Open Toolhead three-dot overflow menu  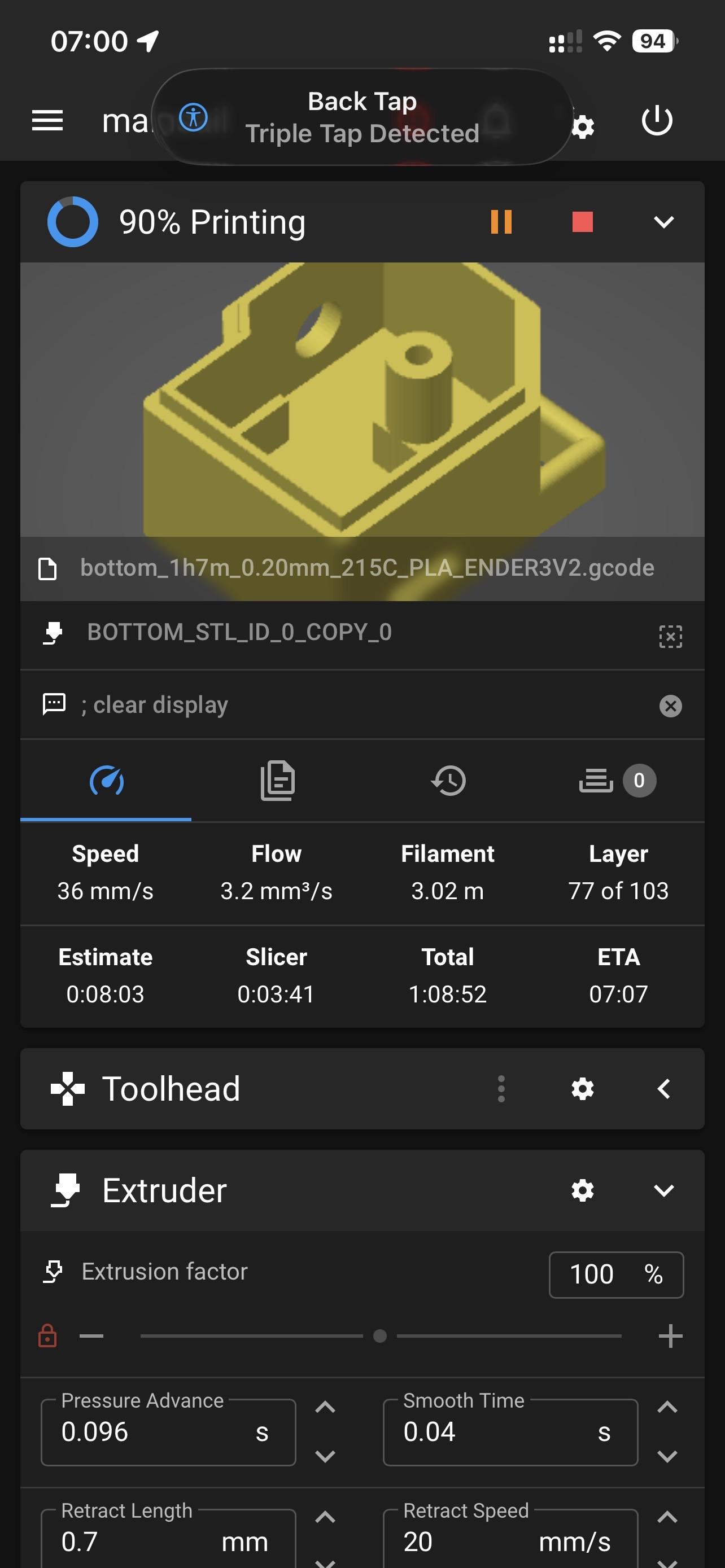[x=501, y=1089]
